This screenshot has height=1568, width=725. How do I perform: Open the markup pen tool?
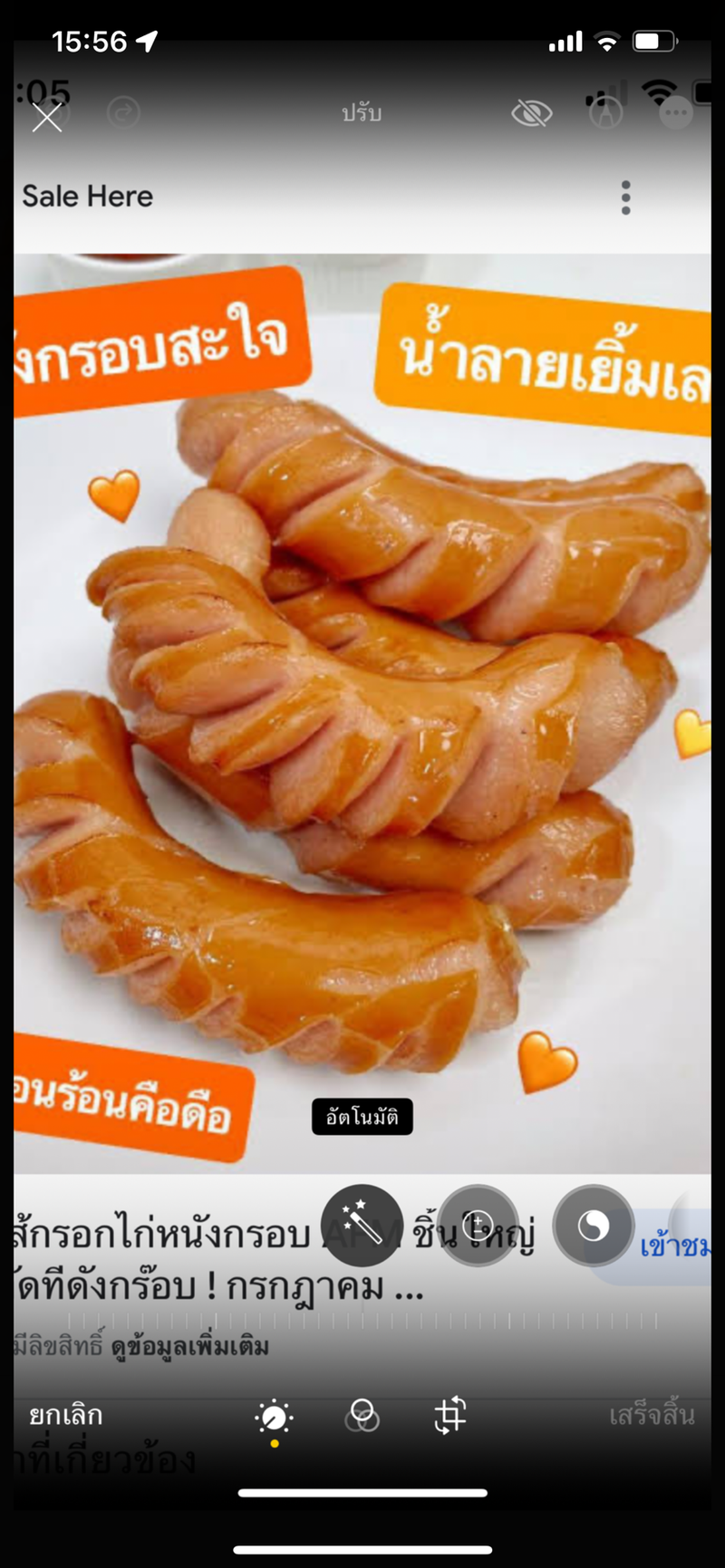tap(606, 113)
